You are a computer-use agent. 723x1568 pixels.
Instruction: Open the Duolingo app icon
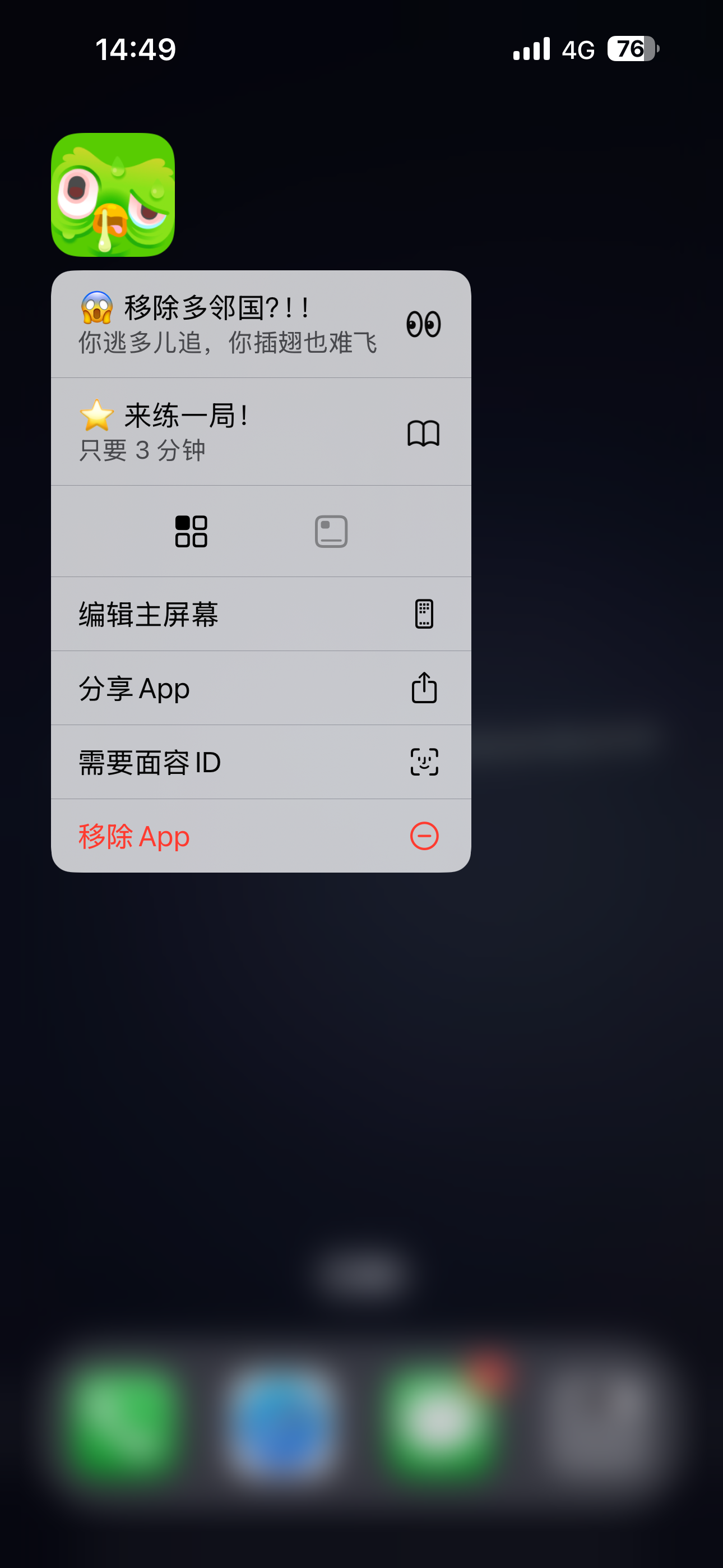[x=113, y=195]
